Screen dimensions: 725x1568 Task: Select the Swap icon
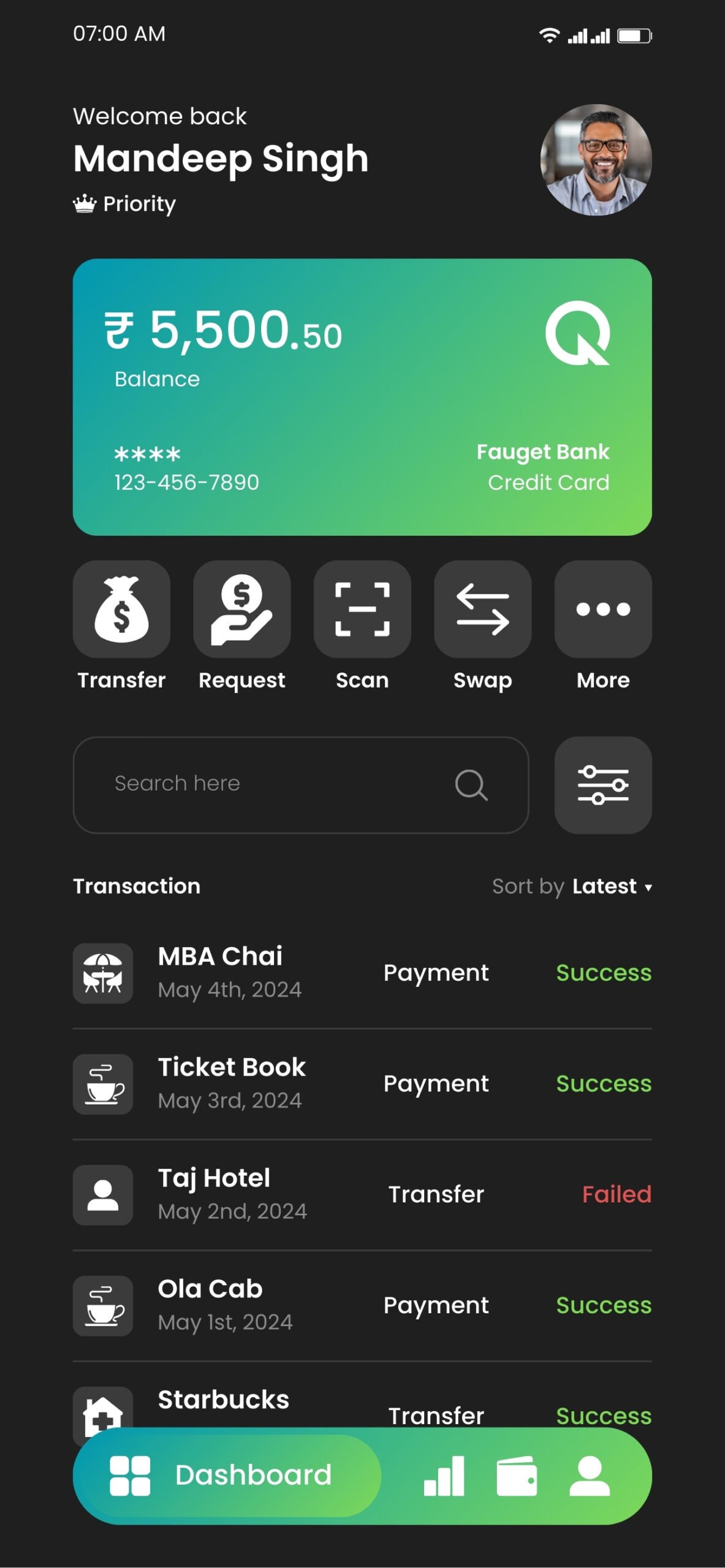click(482, 609)
